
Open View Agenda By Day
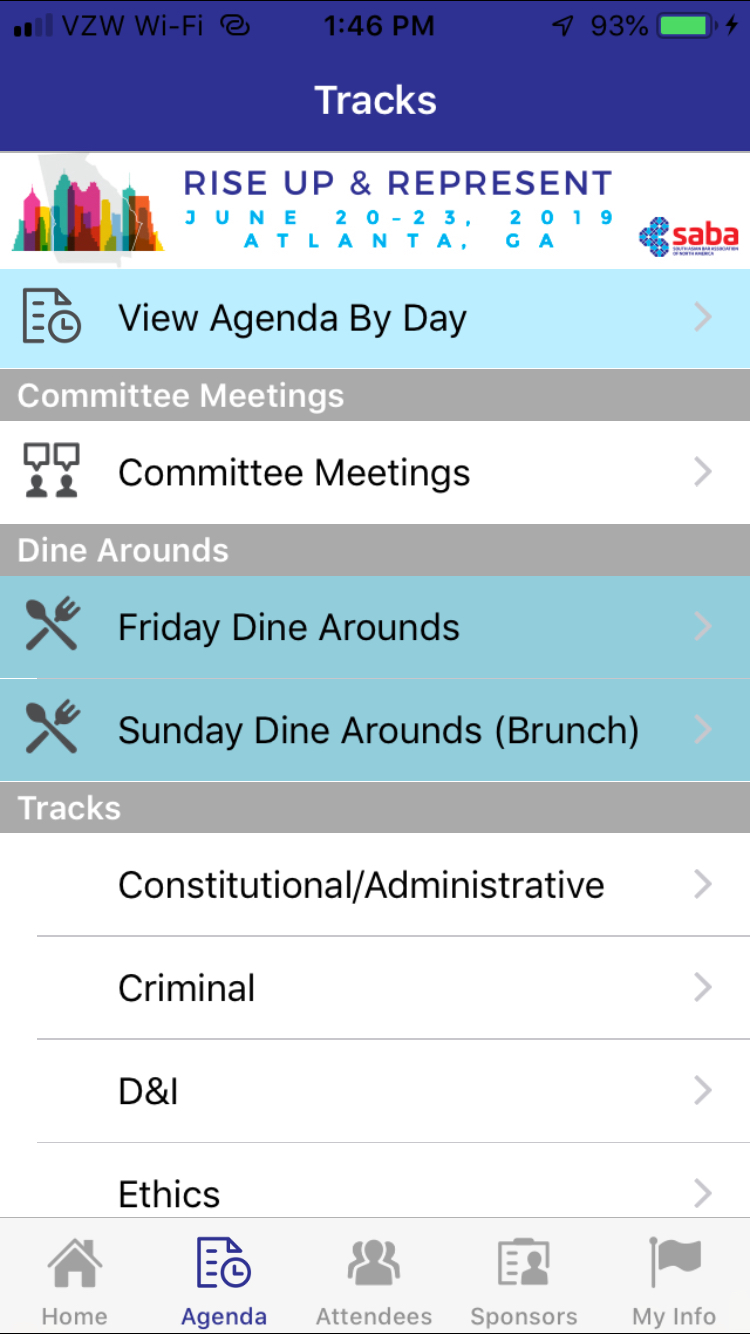coord(375,318)
